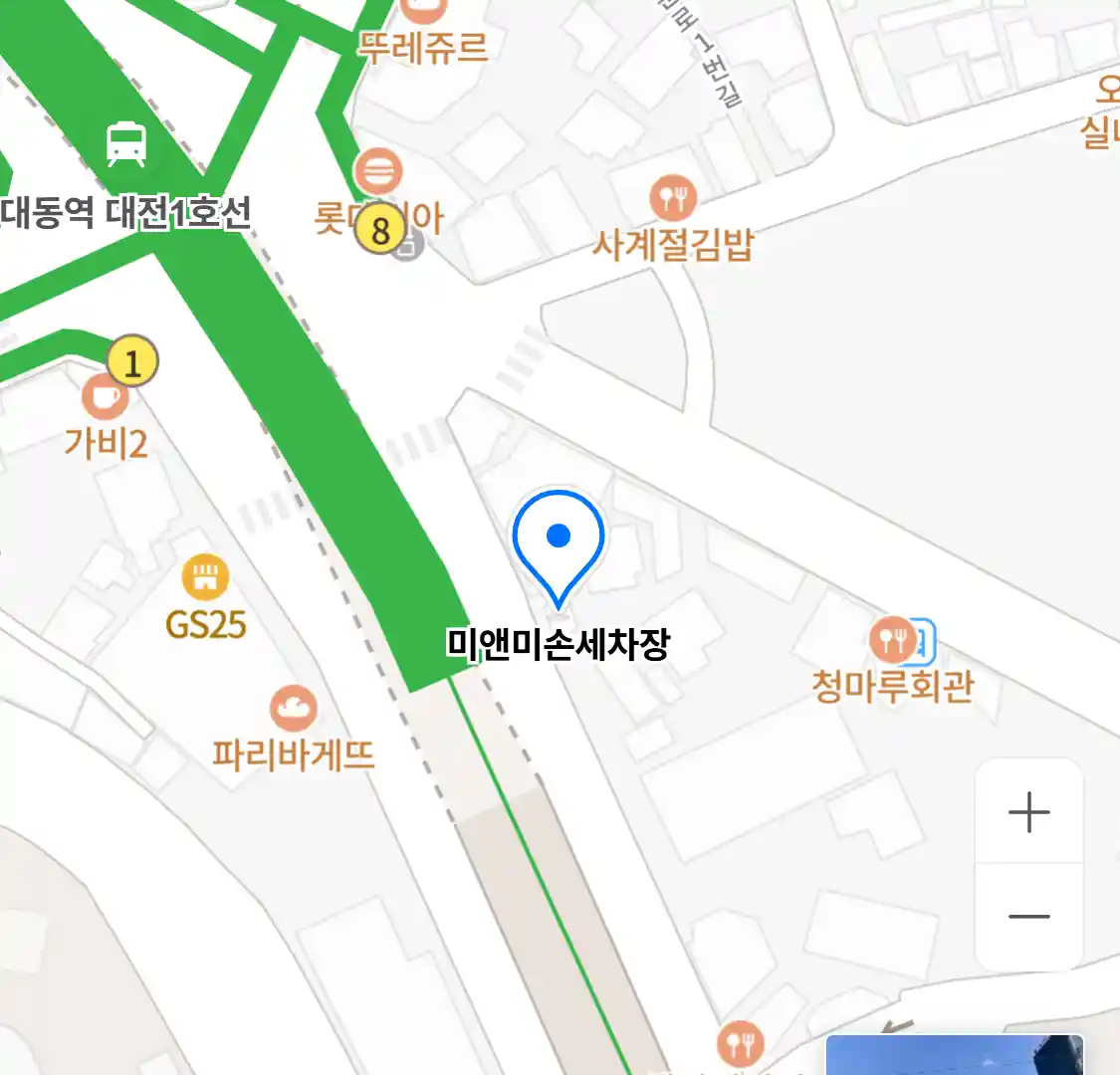Screen dimensions: 1120x1075
Task: Select the GS25 store marker
Action: point(205,577)
